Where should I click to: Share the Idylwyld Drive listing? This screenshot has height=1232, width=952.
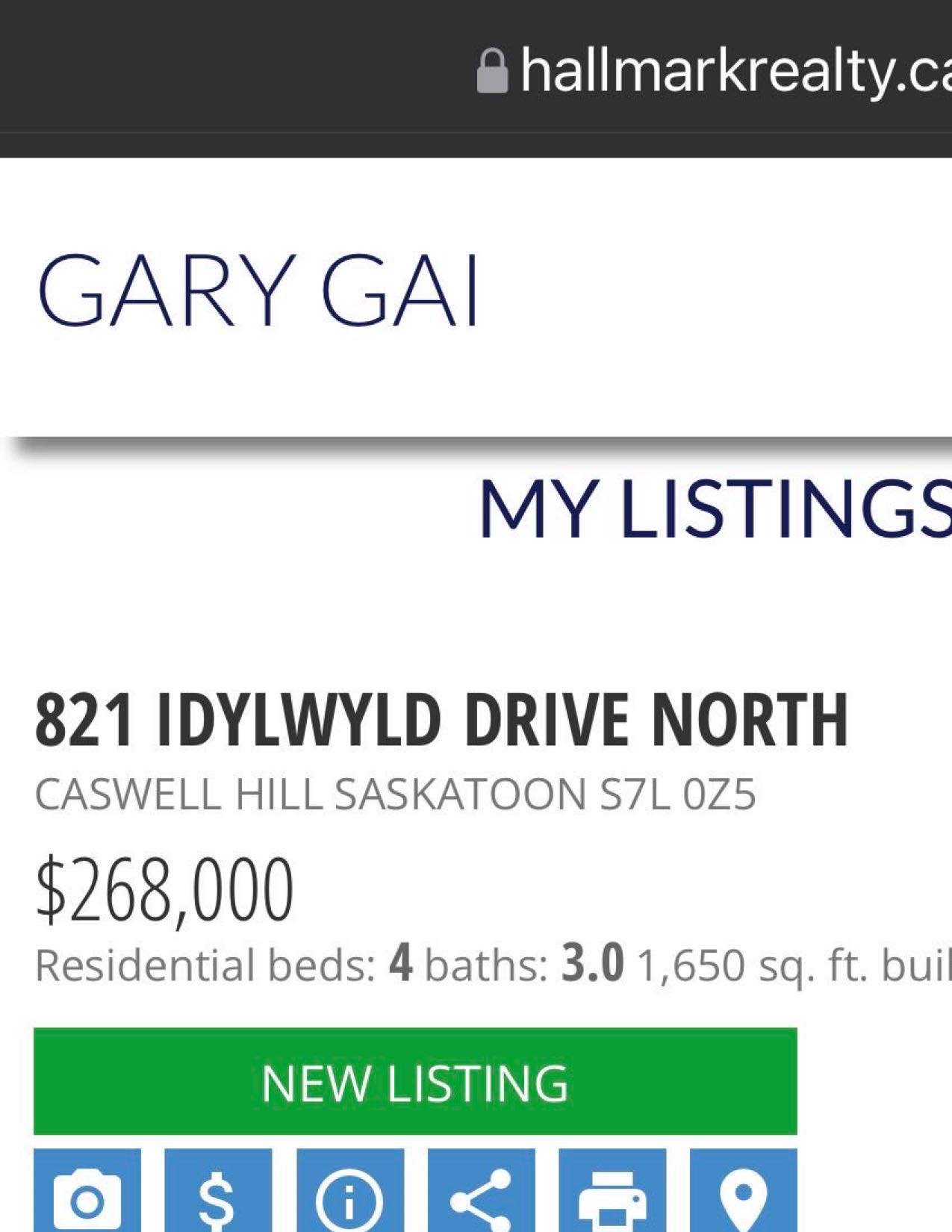click(x=481, y=1192)
